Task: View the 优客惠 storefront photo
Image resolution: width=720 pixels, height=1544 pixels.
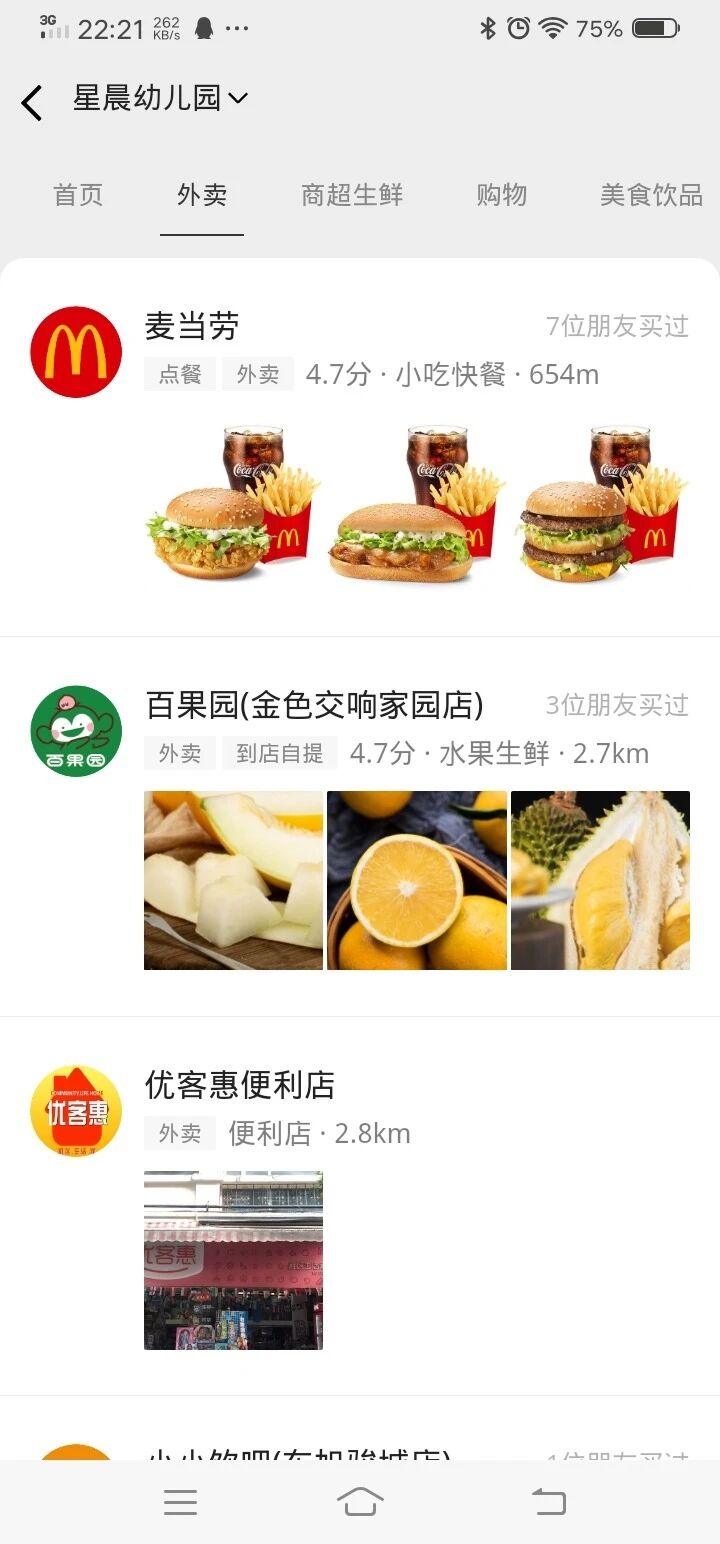Action: click(233, 1260)
